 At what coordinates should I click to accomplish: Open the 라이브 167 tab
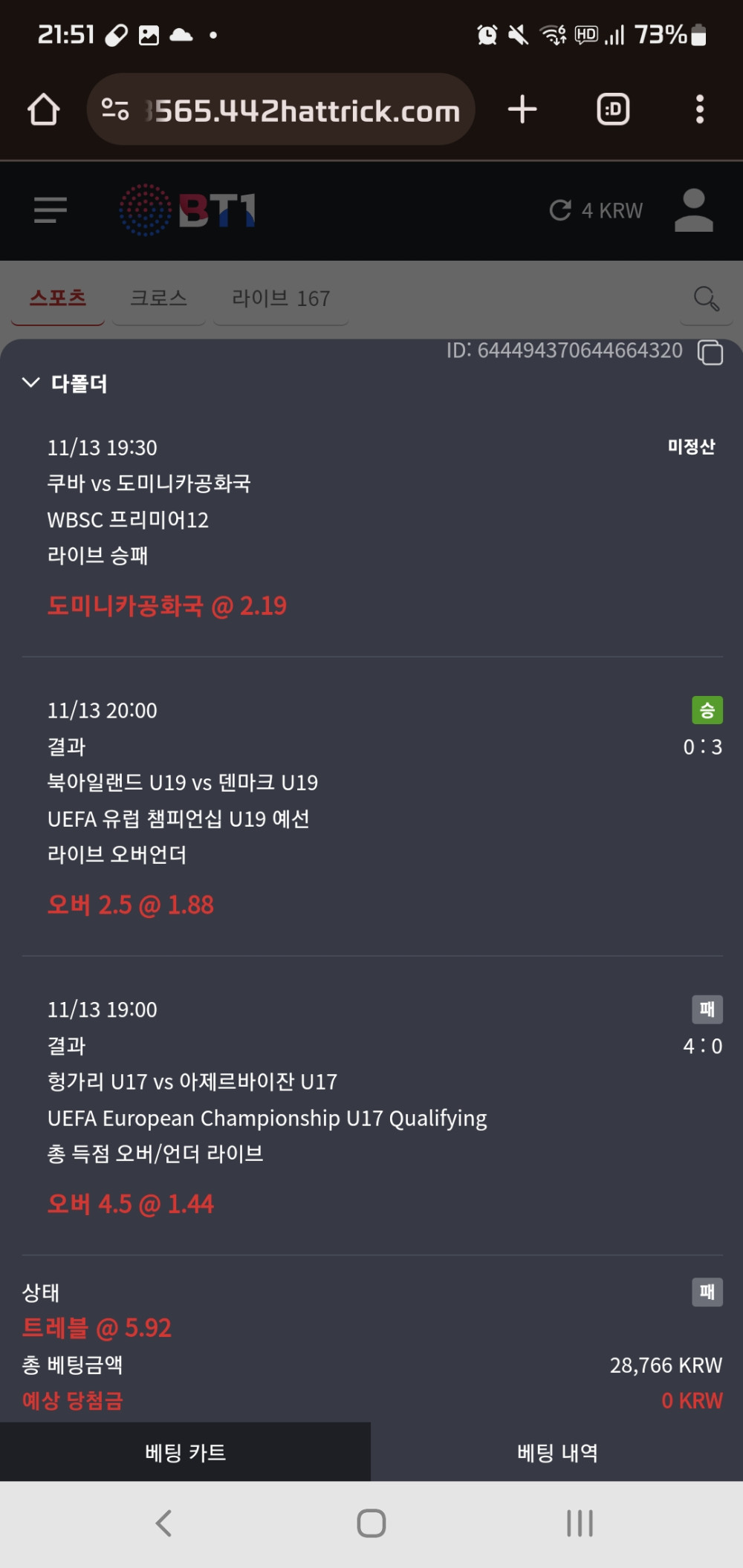[281, 299]
